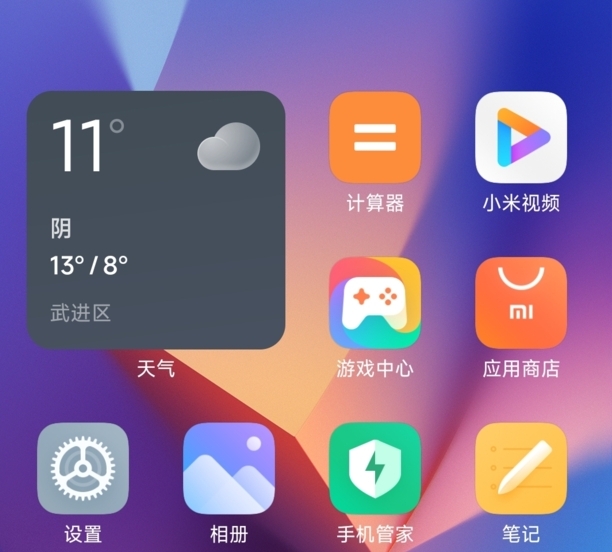
Task: Launch the 计算器 calculator app
Action: (375, 138)
